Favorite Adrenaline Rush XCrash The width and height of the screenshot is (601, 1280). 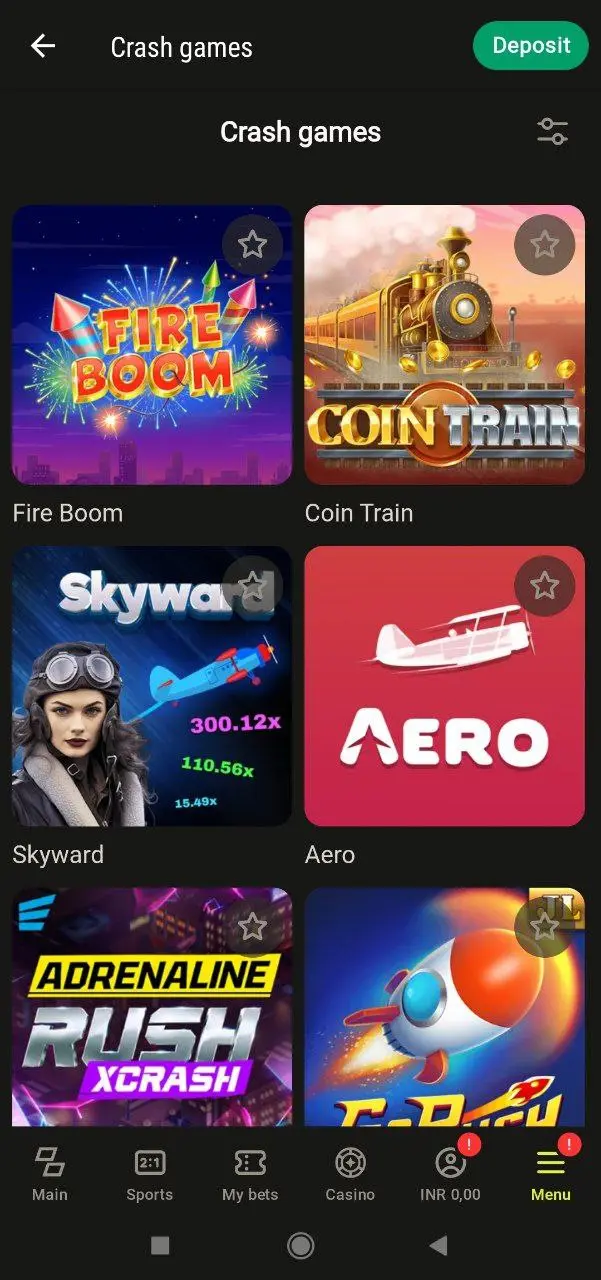252,927
